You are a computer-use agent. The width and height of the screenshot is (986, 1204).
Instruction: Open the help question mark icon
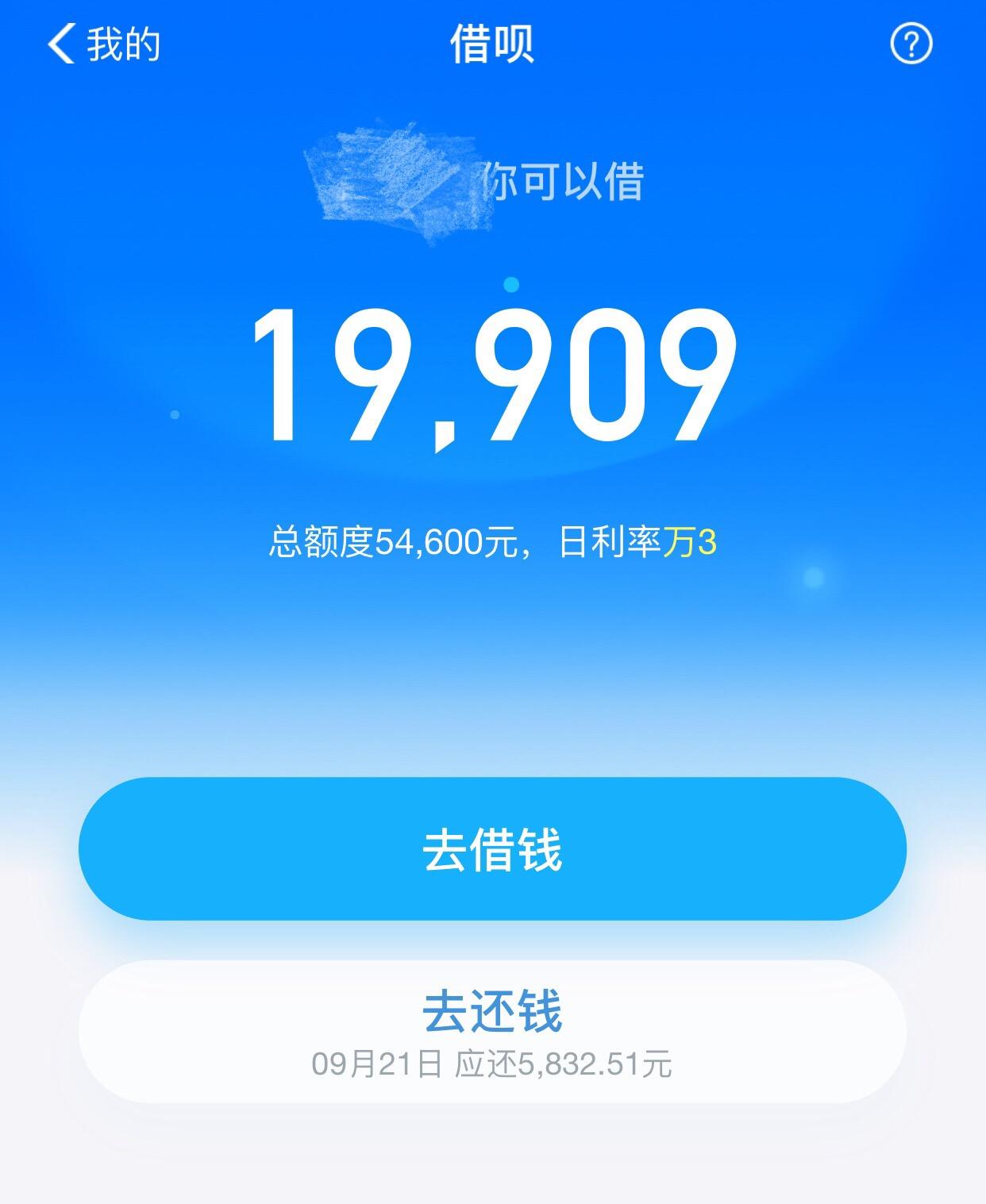[911, 44]
